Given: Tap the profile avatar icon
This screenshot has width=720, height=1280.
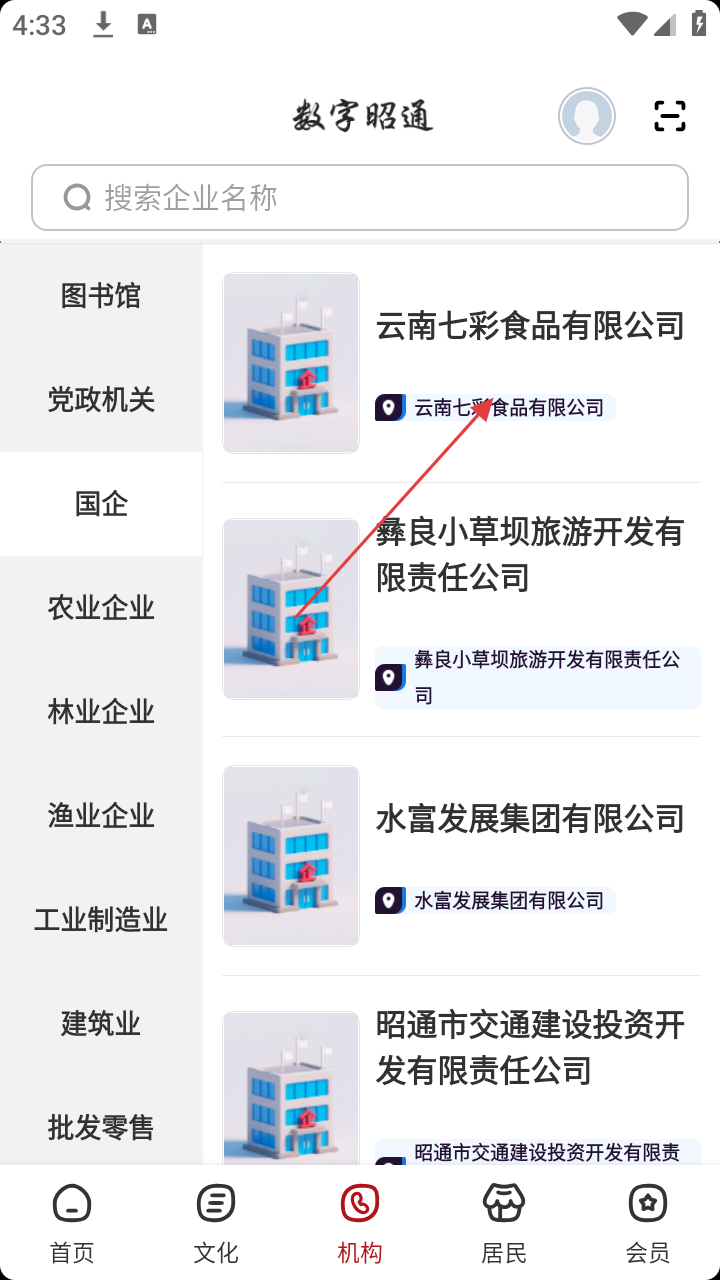Looking at the screenshot, I should pos(586,117).
